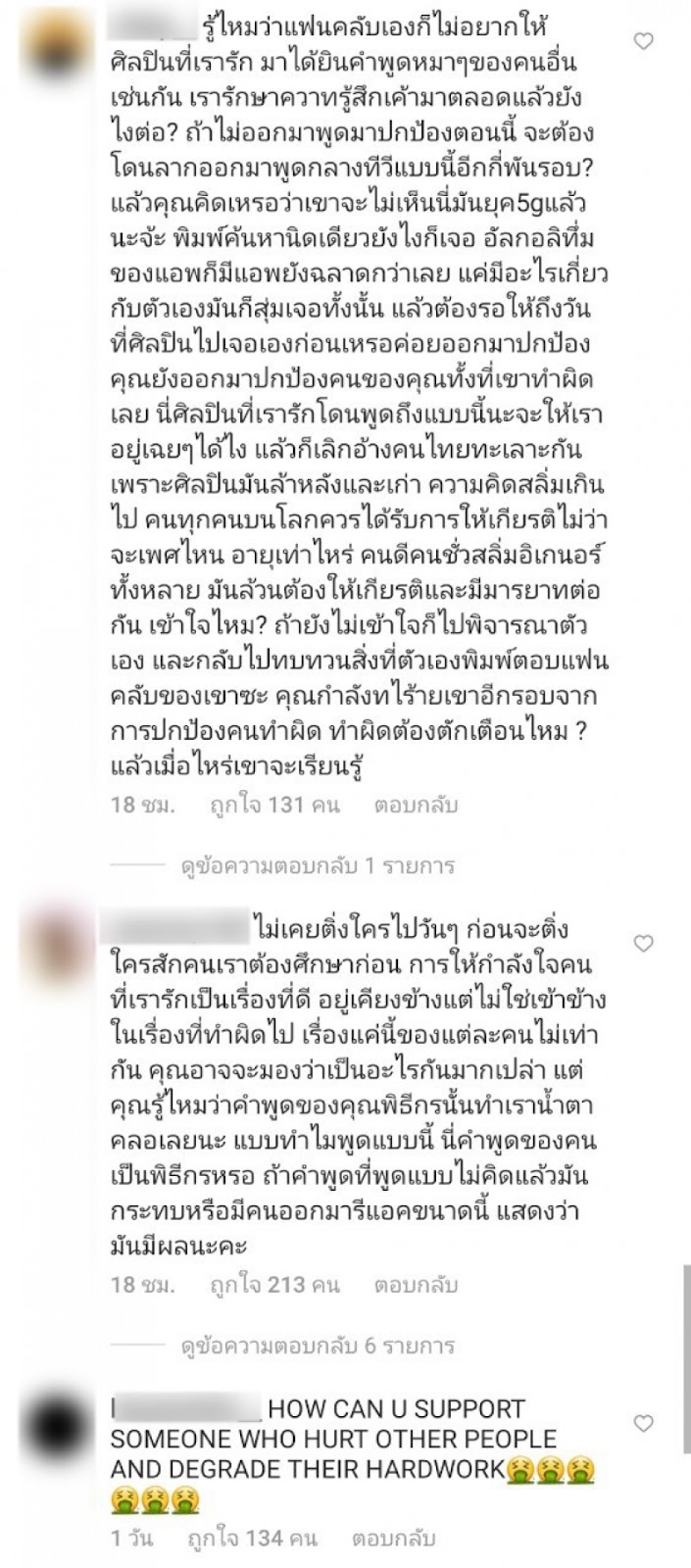Expand the 1 reply thread
Screen dimensions: 691x1568
(x=319, y=866)
